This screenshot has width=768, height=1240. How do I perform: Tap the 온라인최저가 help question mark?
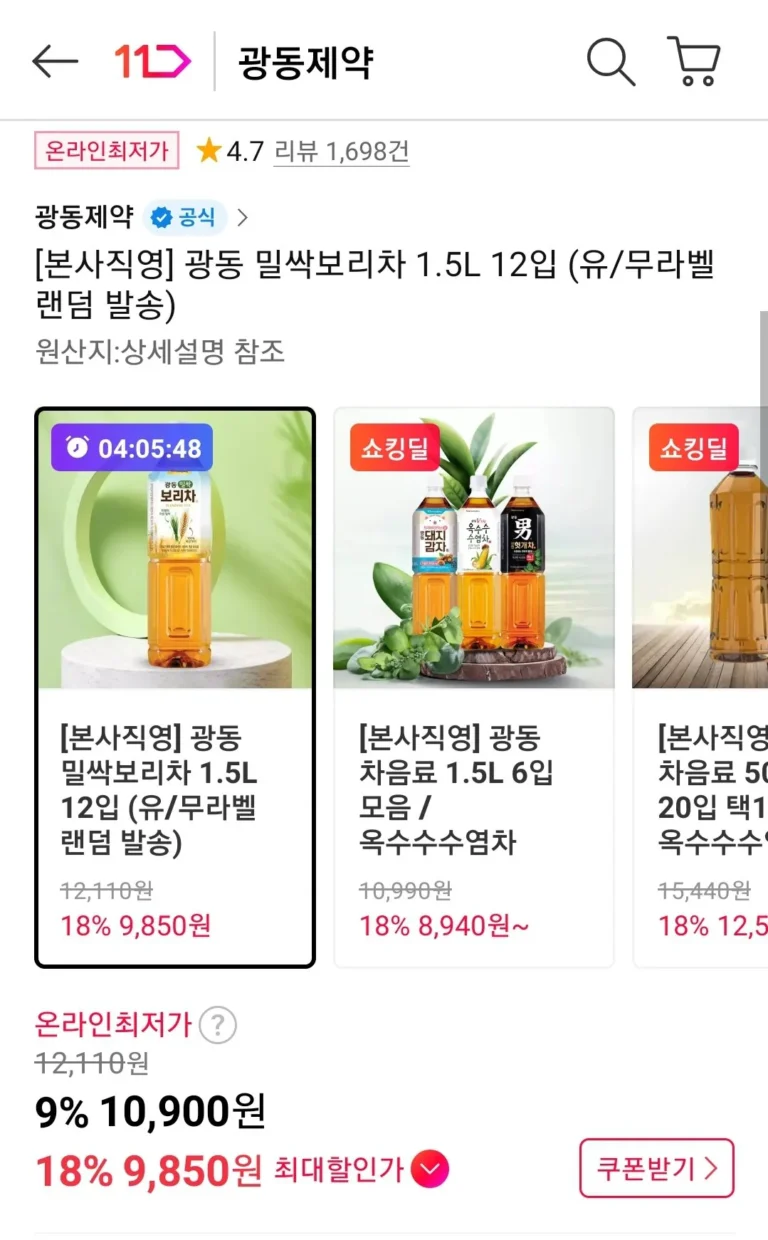click(218, 1026)
